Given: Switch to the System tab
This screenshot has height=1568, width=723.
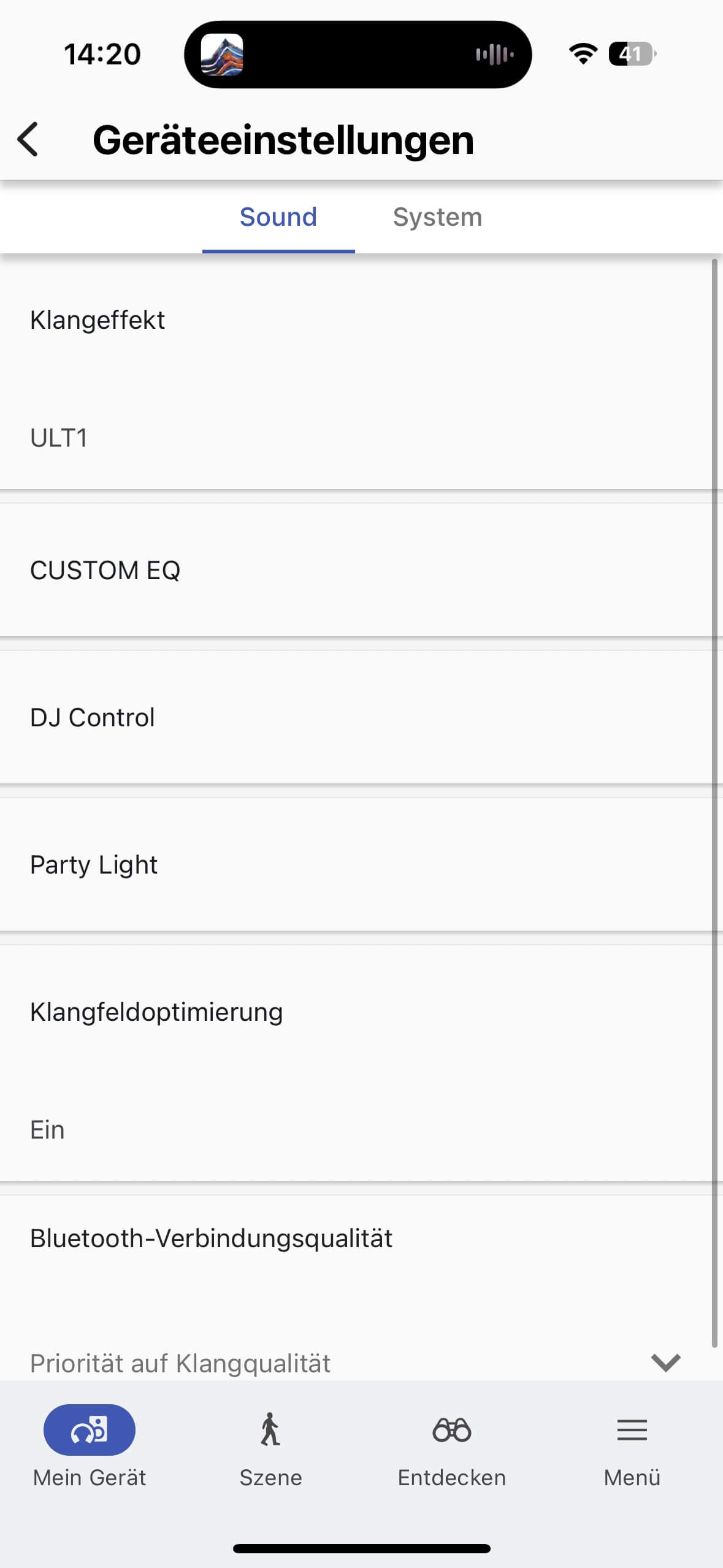Looking at the screenshot, I should click(x=437, y=217).
